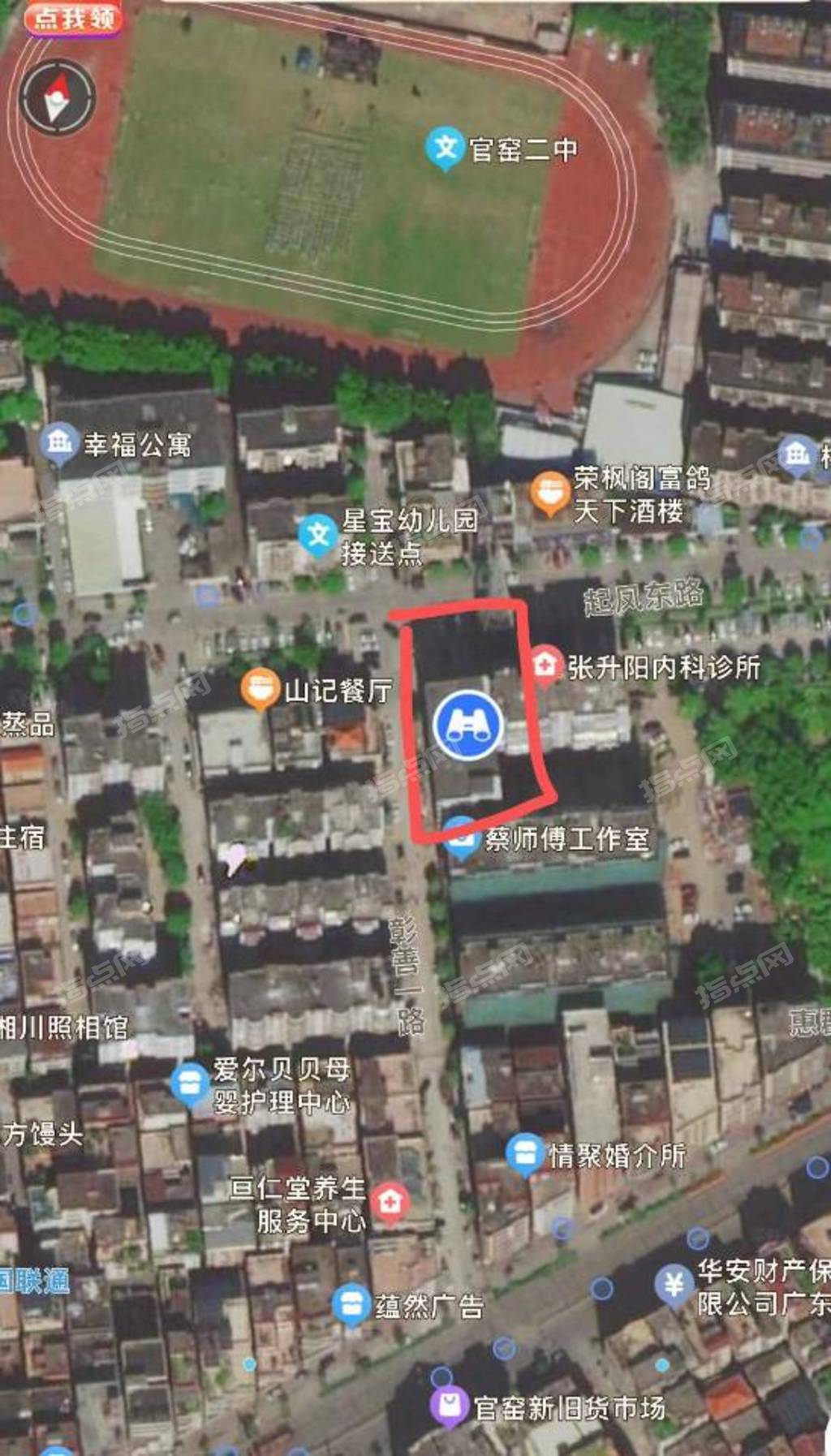Tap the compass to reset map orientation

tap(57, 97)
